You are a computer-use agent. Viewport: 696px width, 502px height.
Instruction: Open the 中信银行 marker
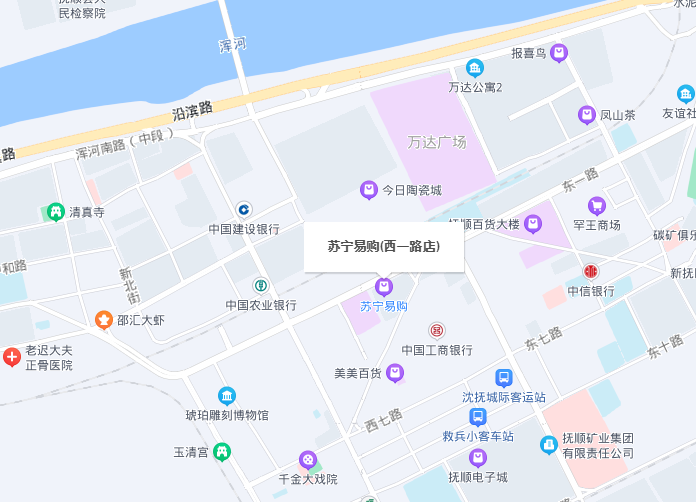591,271
